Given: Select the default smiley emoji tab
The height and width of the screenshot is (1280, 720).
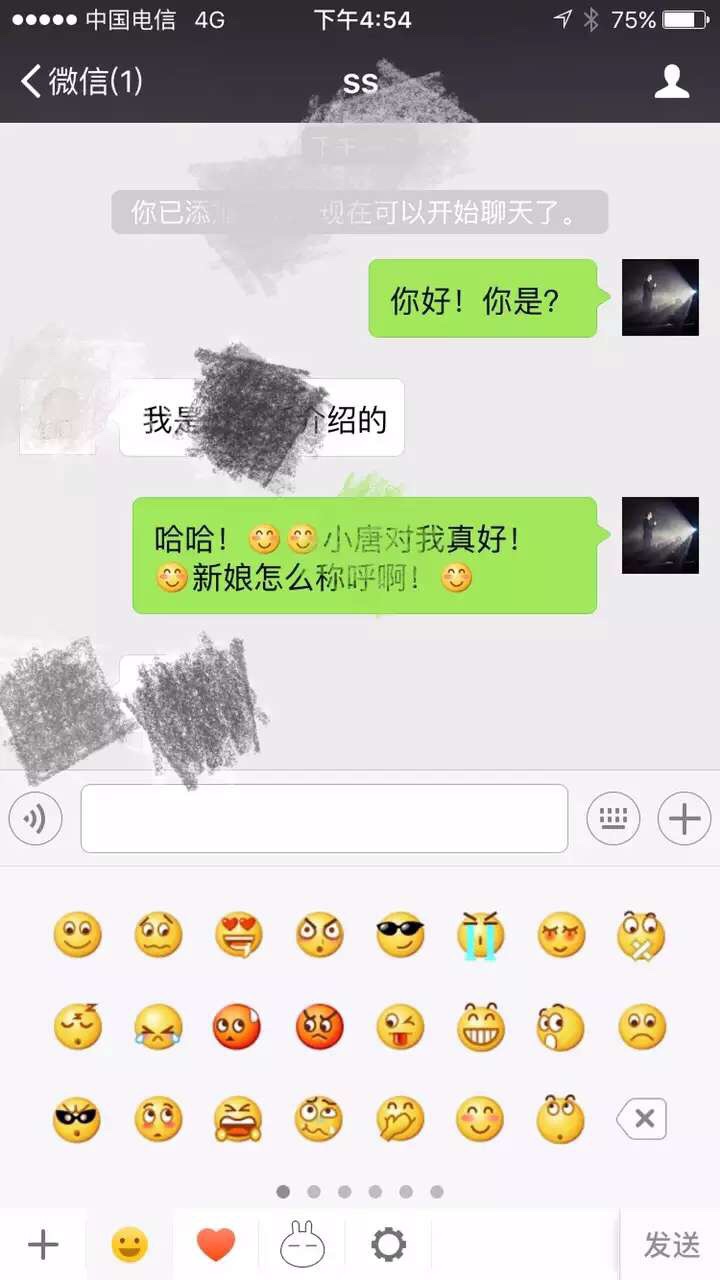Looking at the screenshot, I should [x=129, y=1245].
